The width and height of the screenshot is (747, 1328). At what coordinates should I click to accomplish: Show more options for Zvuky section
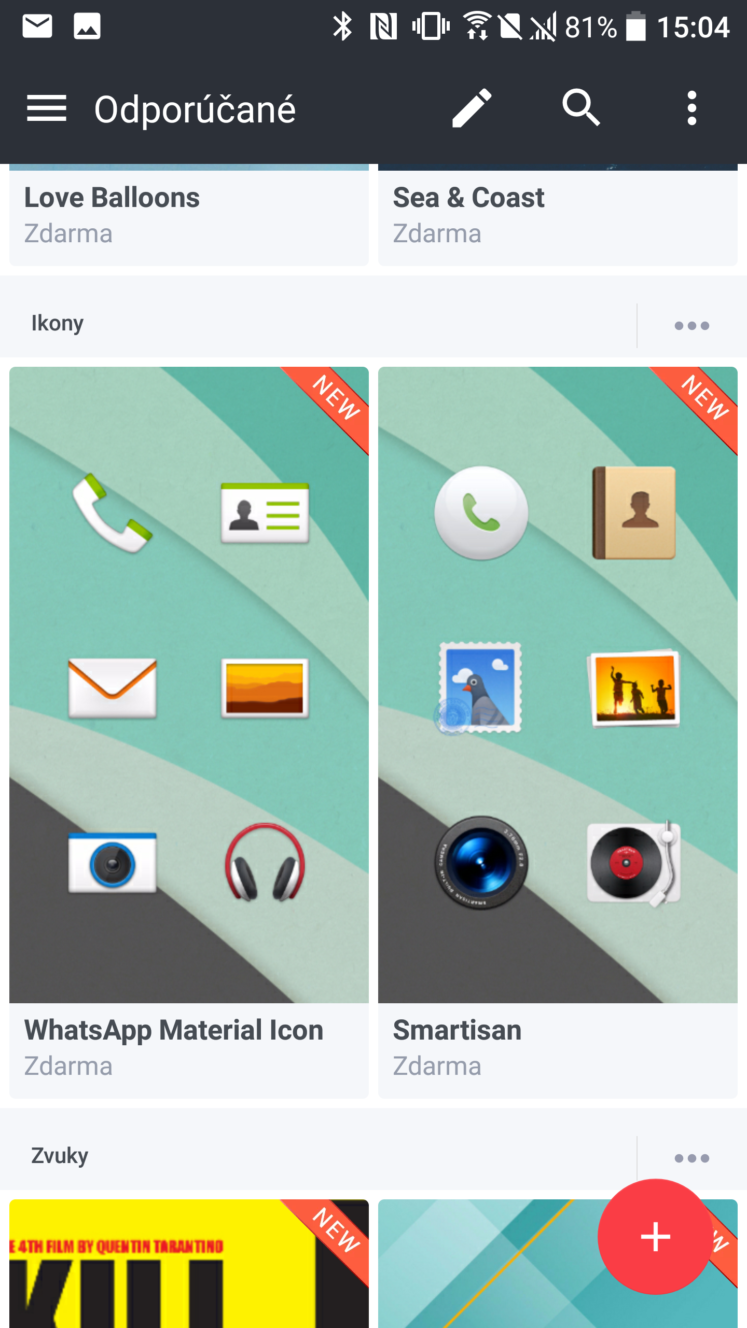click(x=691, y=1158)
